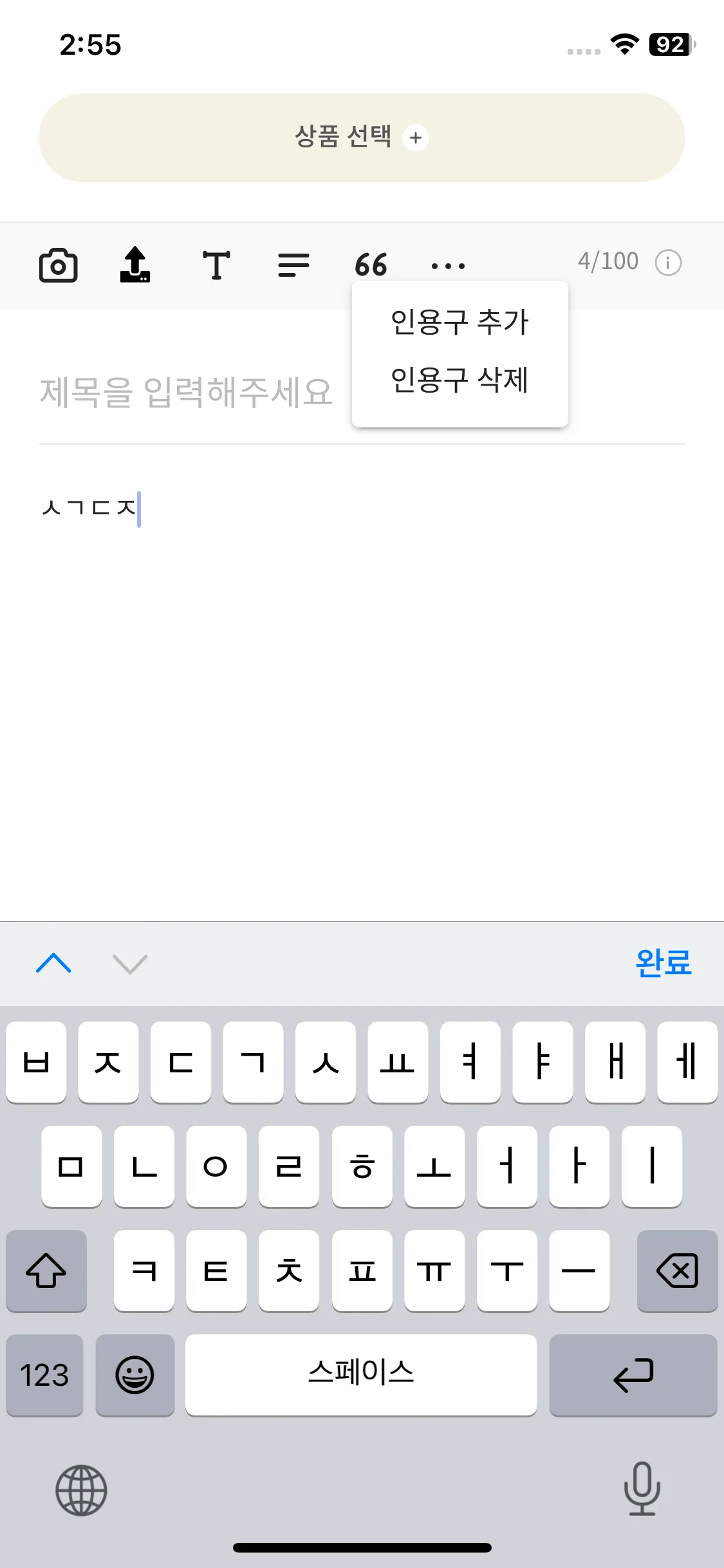Tap the globe language key
The height and width of the screenshot is (1568, 724).
coord(81,1490)
